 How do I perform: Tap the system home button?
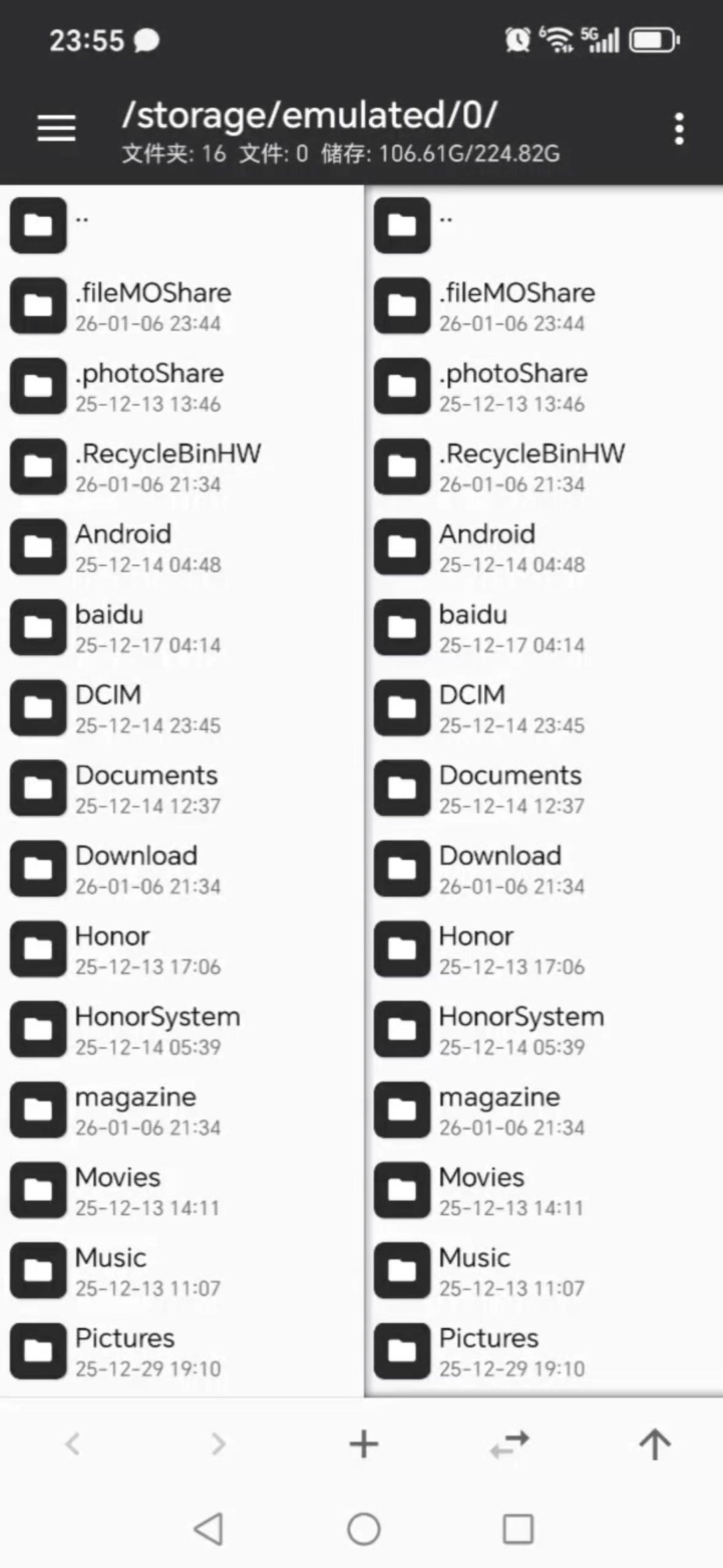point(364,1529)
